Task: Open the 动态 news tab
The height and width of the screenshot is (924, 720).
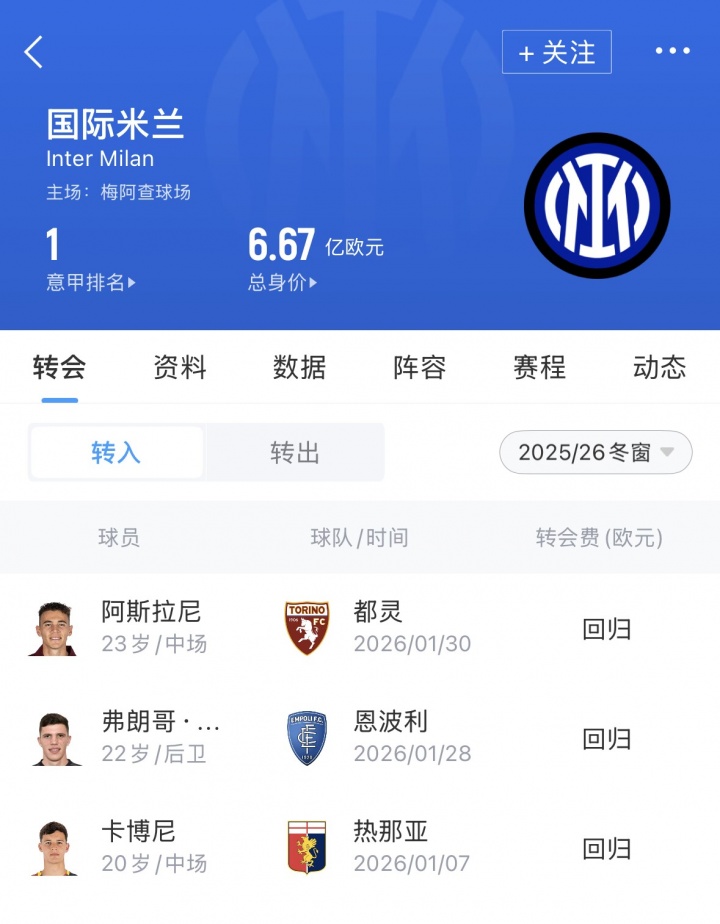Action: pyautogui.click(x=660, y=368)
